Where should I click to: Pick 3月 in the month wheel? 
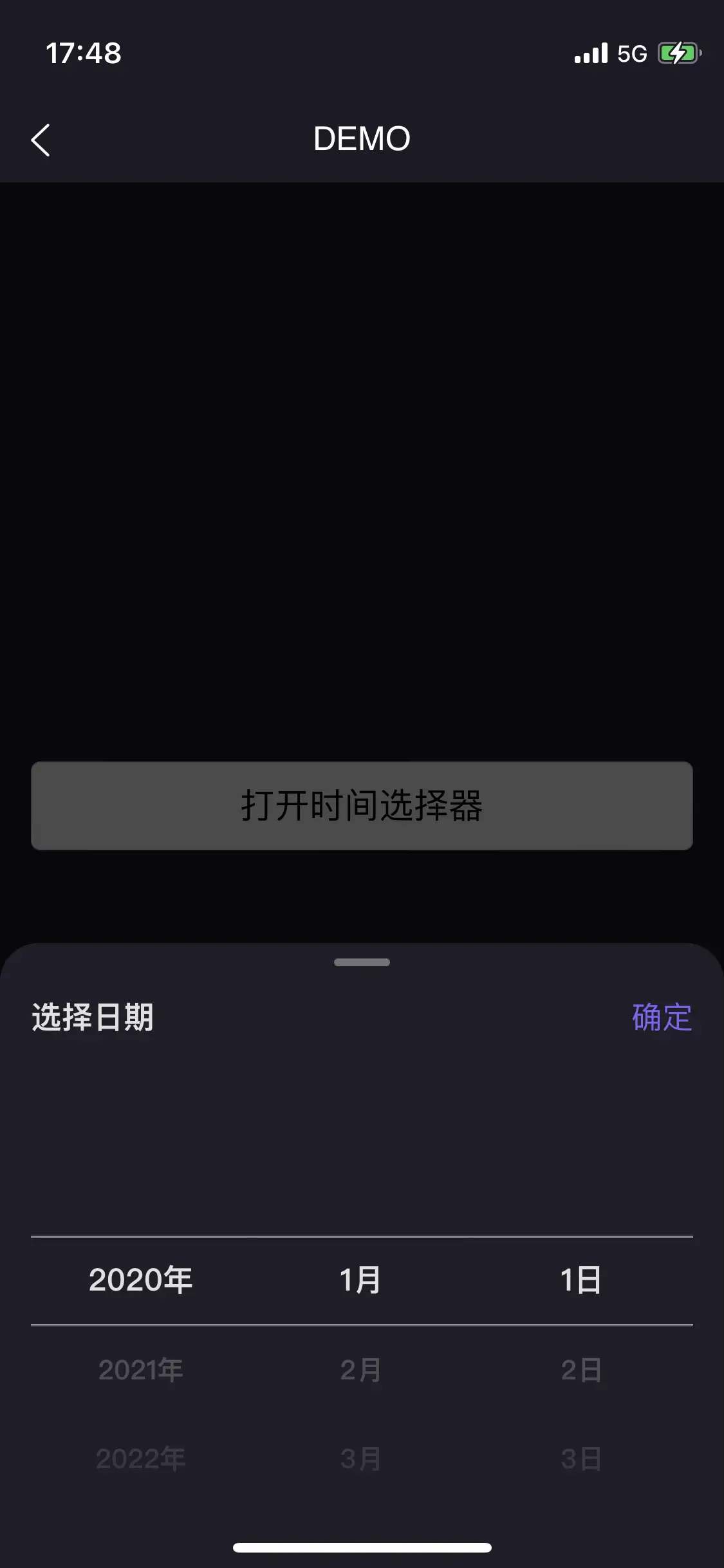point(360,1458)
